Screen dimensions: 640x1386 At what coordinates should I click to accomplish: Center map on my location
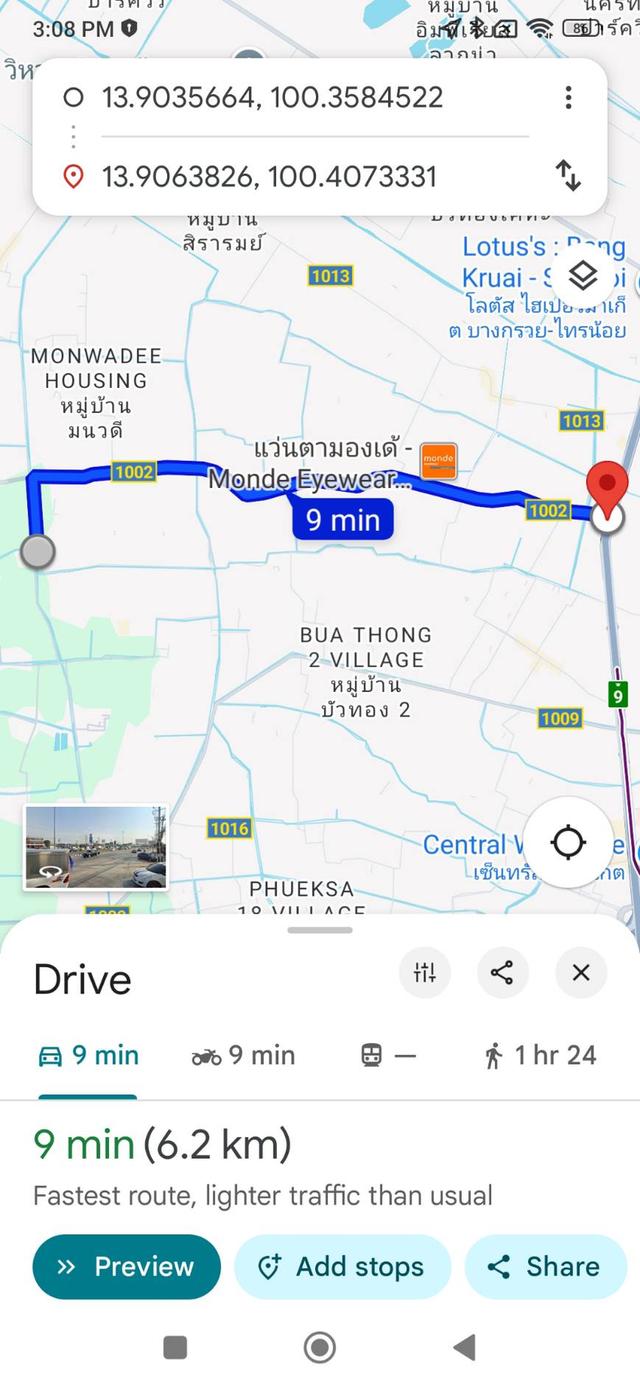(568, 843)
